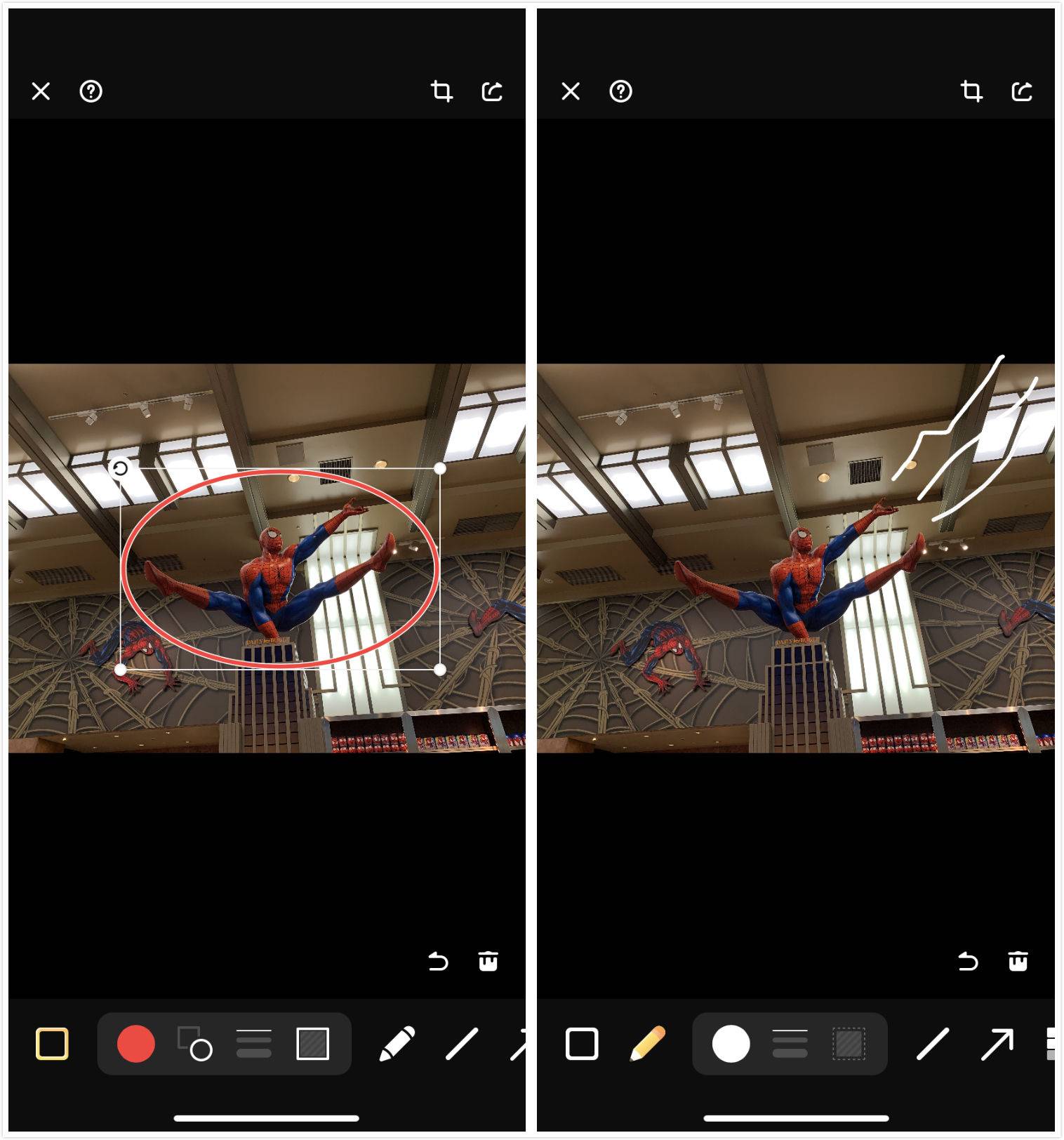Viewport: 1064px width, 1140px height.
Task: Undo the red ellipse annotation
Action: 438,961
